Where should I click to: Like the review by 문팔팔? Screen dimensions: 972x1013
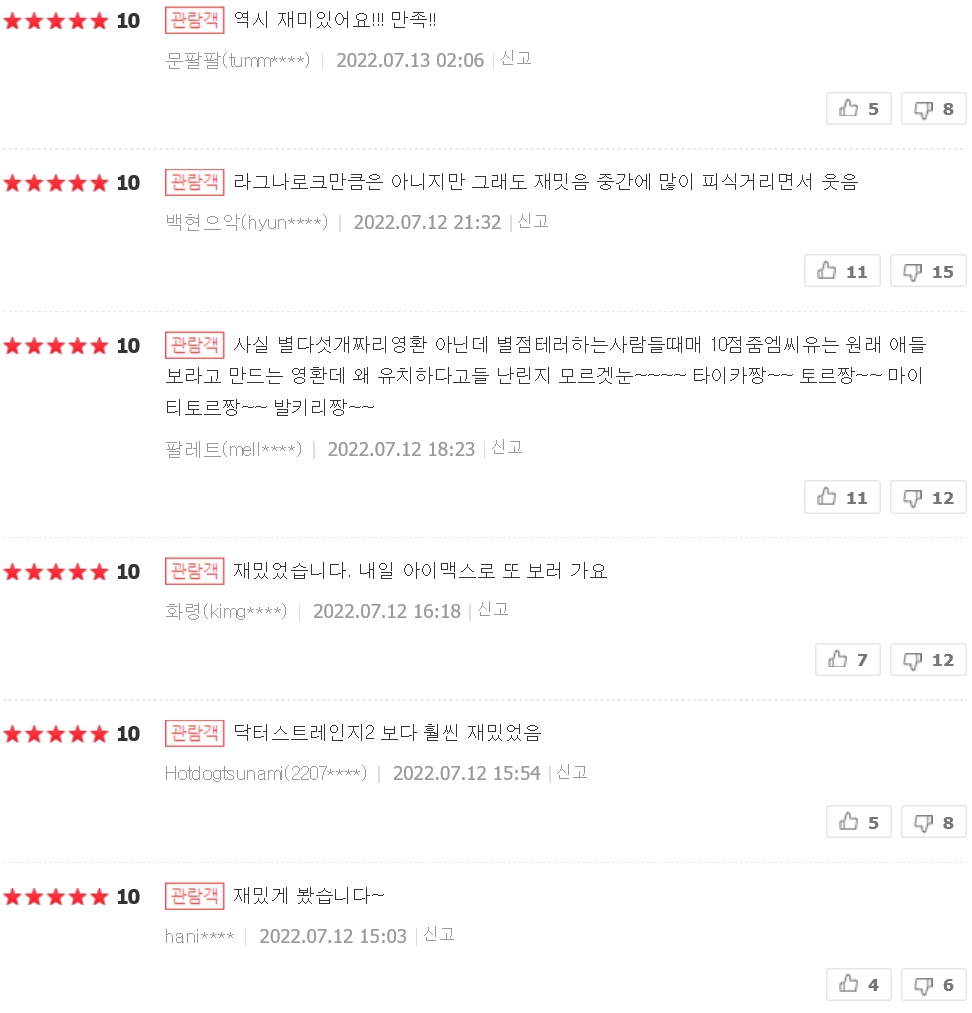tap(859, 109)
